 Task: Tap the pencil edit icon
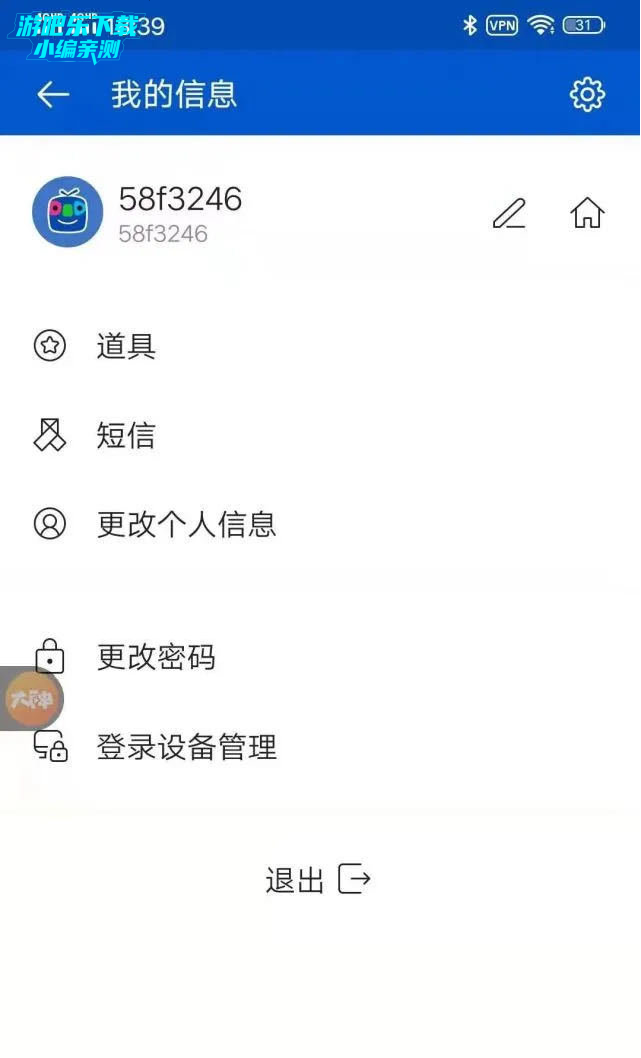click(x=509, y=213)
